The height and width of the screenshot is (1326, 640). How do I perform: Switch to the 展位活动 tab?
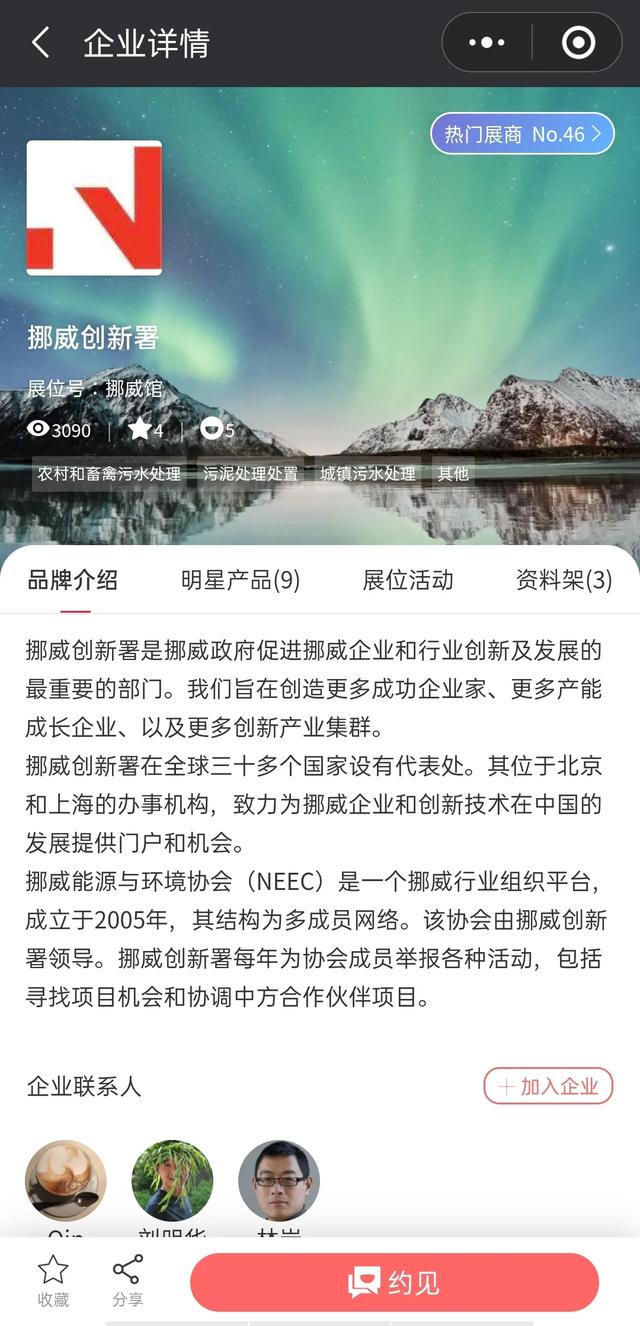click(408, 580)
